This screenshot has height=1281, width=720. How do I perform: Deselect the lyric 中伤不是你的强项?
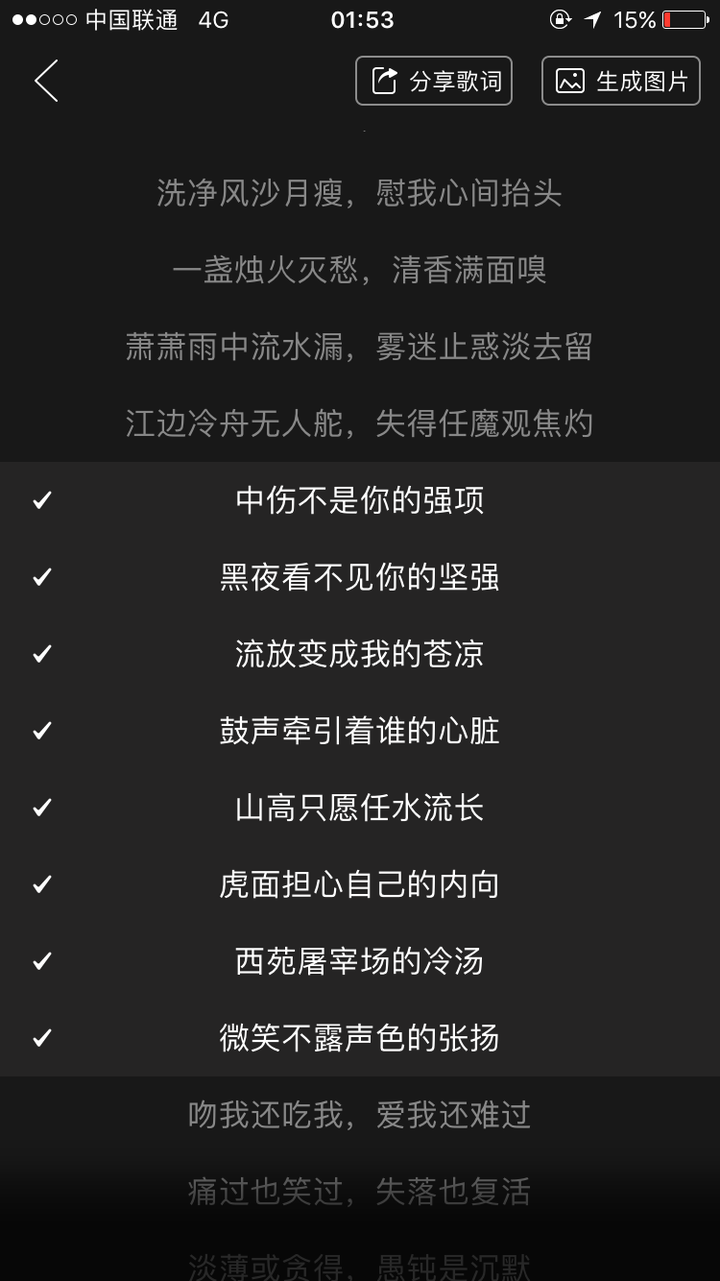pyautogui.click(x=360, y=500)
